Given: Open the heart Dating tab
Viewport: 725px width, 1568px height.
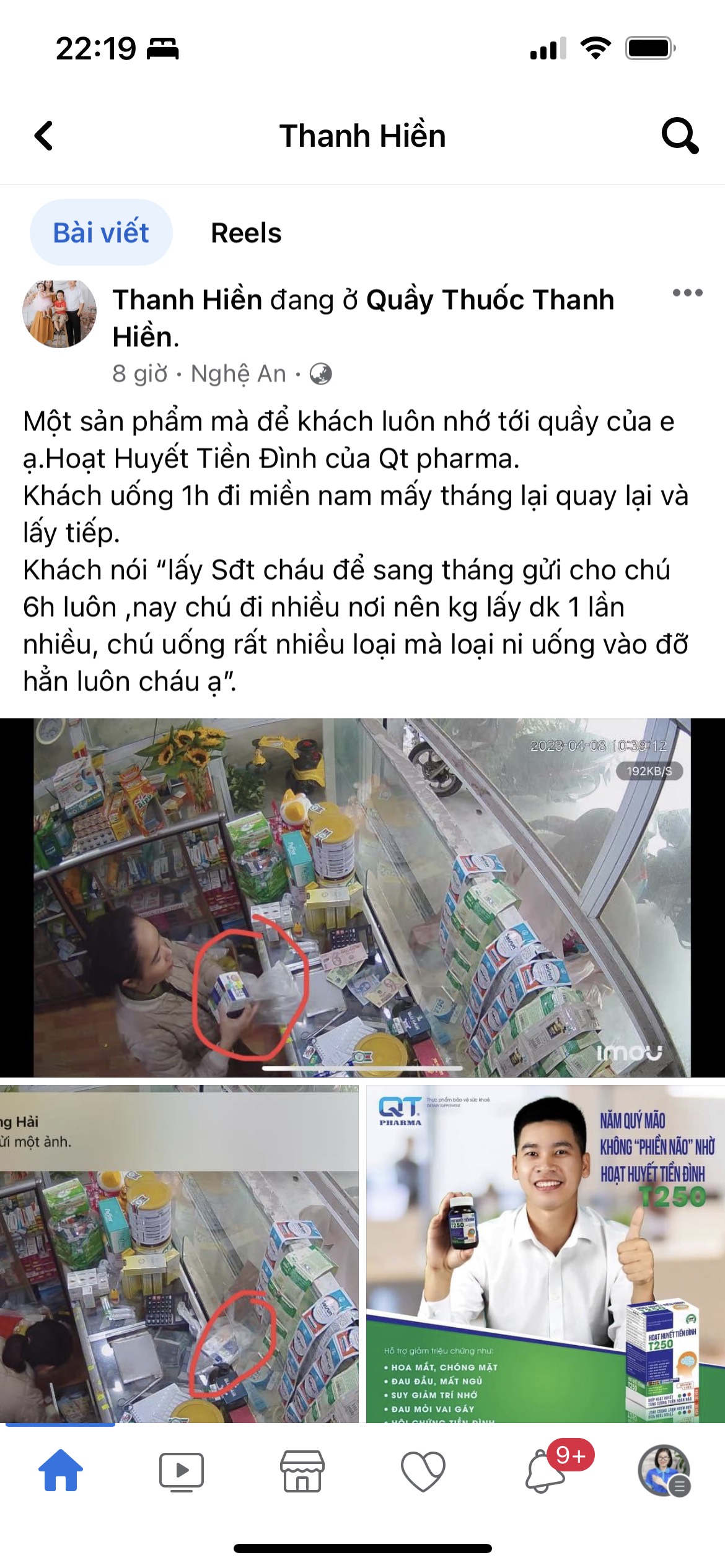Looking at the screenshot, I should click(x=423, y=1470).
